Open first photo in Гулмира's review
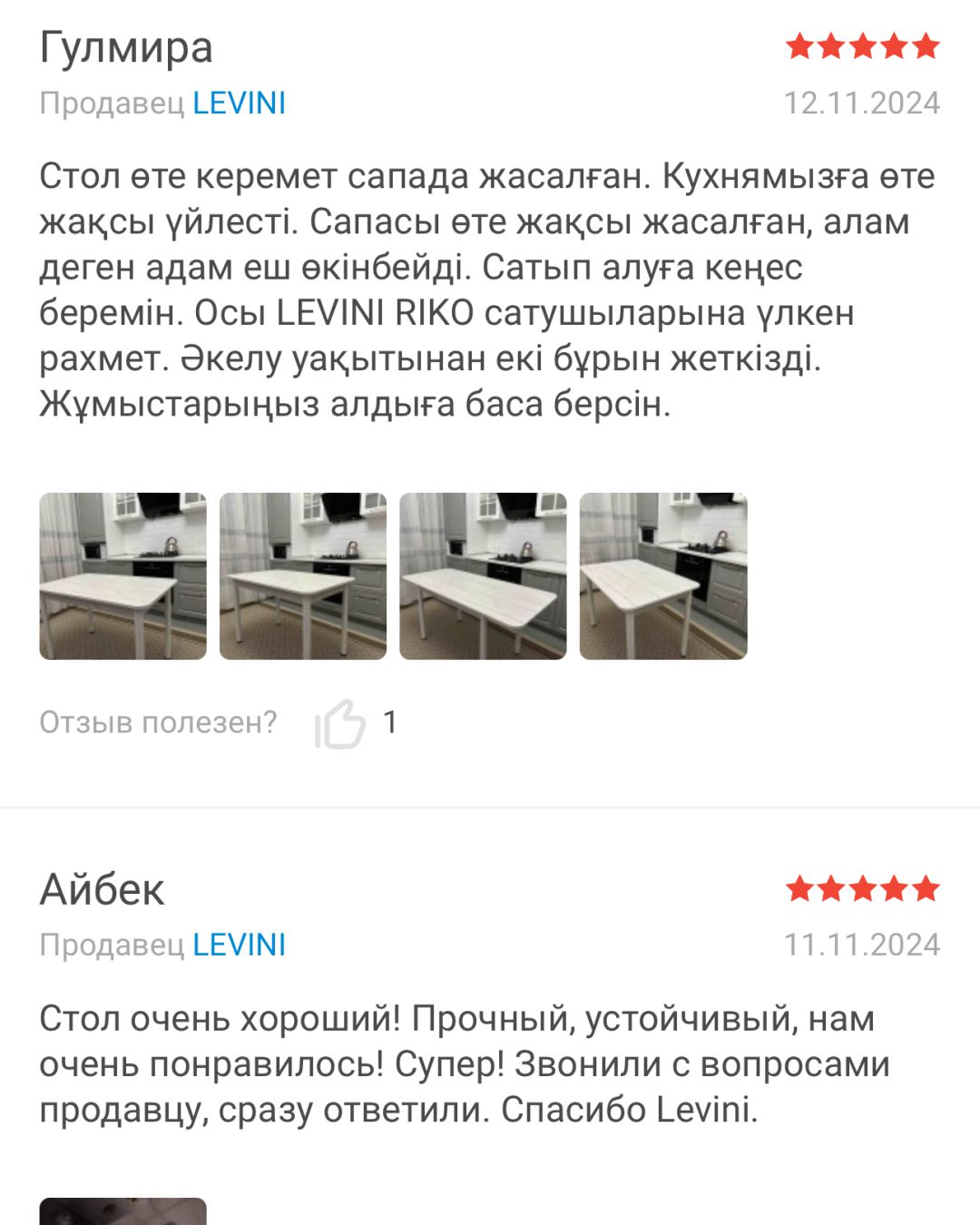Screen dimensions: 980x1225 pyautogui.click(x=122, y=576)
